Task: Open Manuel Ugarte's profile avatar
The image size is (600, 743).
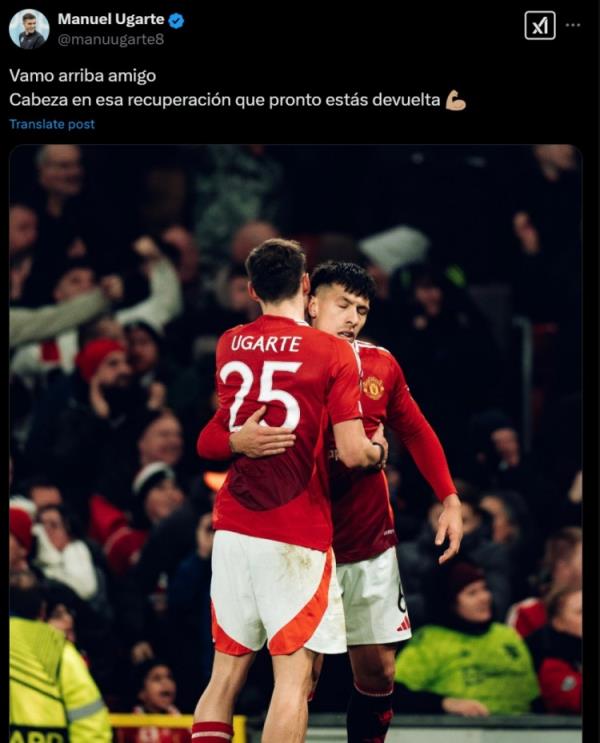Action: tap(29, 29)
